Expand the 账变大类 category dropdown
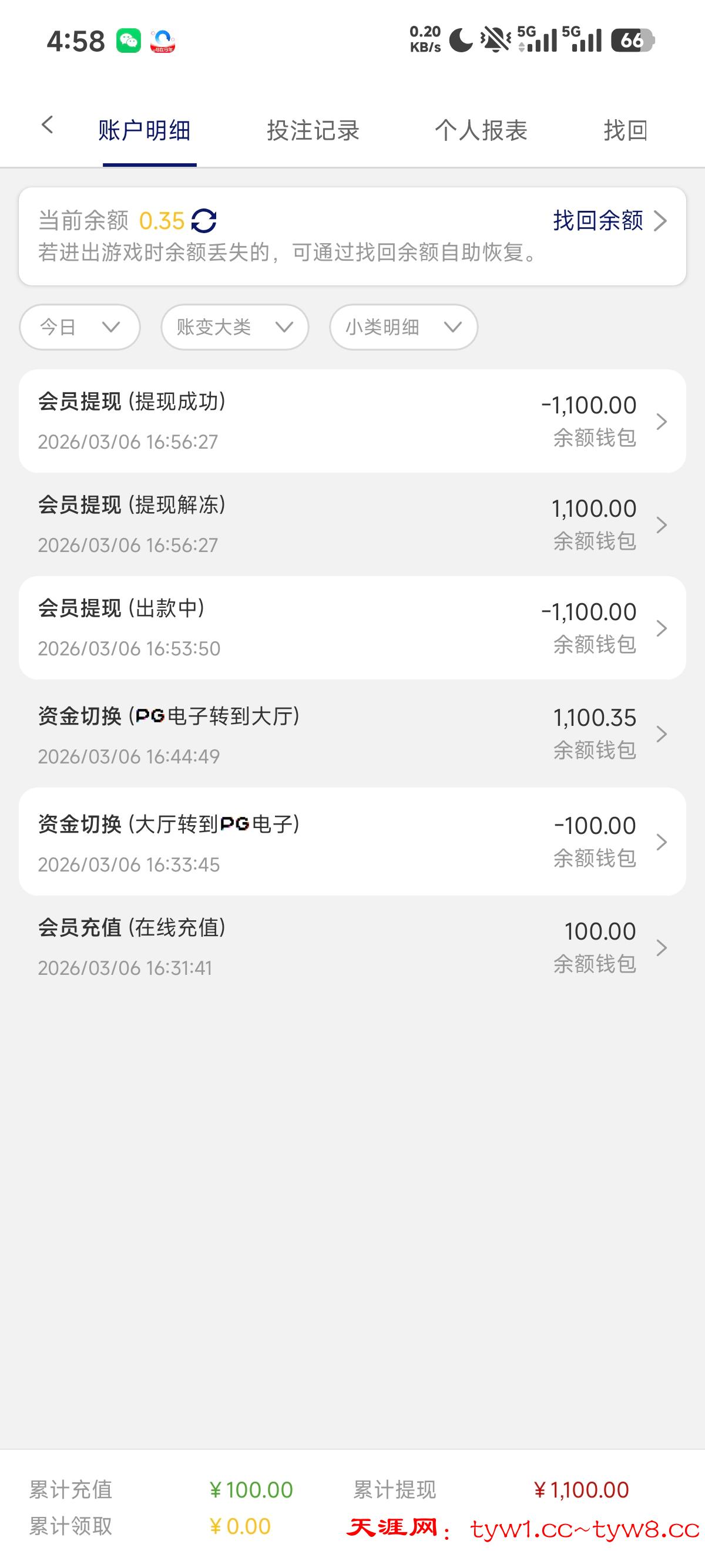 tap(234, 328)
